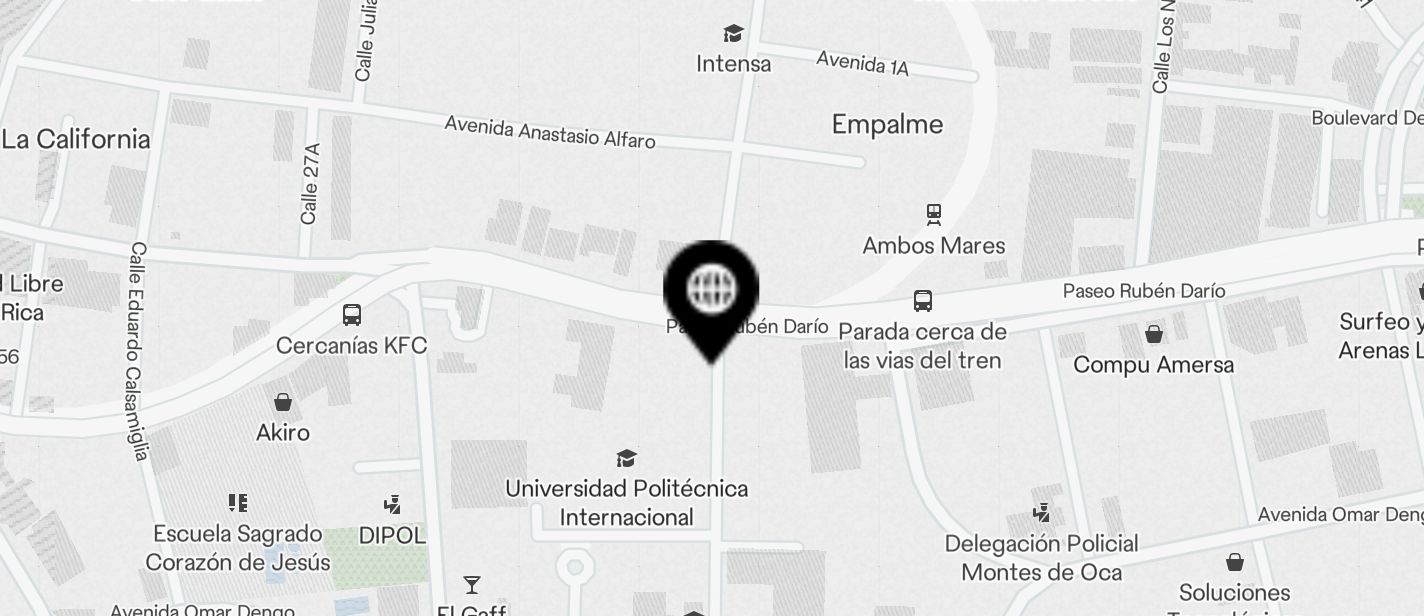Select the Universidad Politécnica Internacional marker
The width and height of the screenshot is (1424, 616).
[x=626, y=459]
